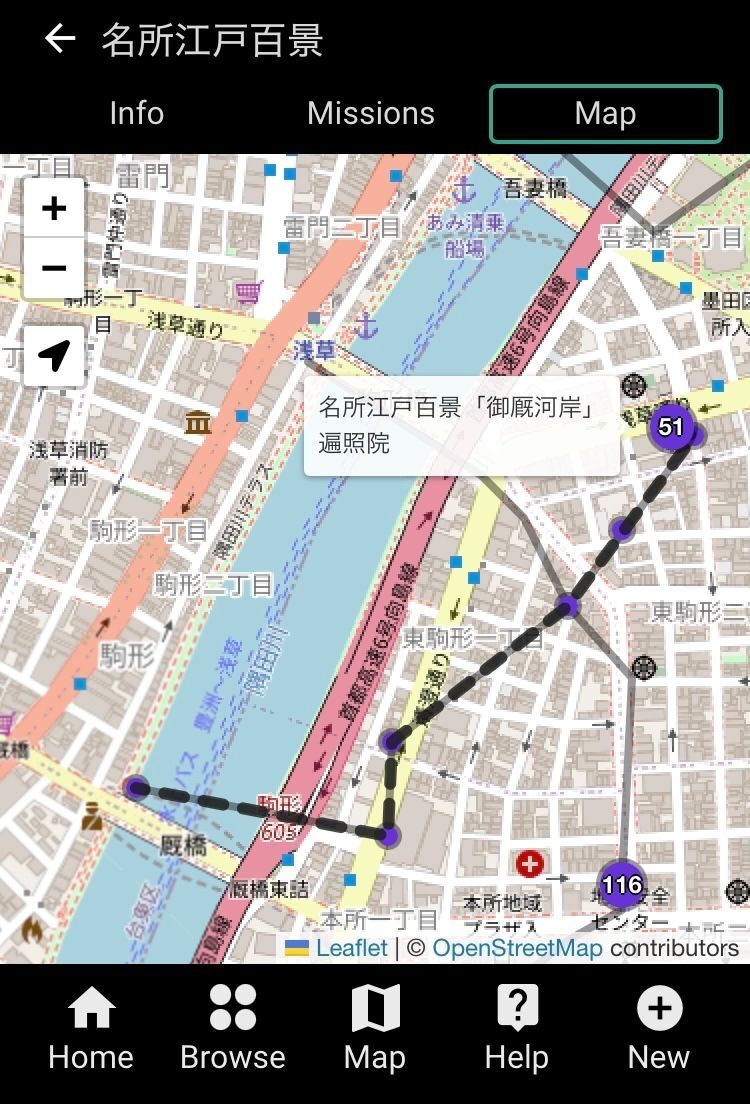Screen dimensions: 750x1104
Task: Zoom out of the map
Action: click(x=54, y=268)
